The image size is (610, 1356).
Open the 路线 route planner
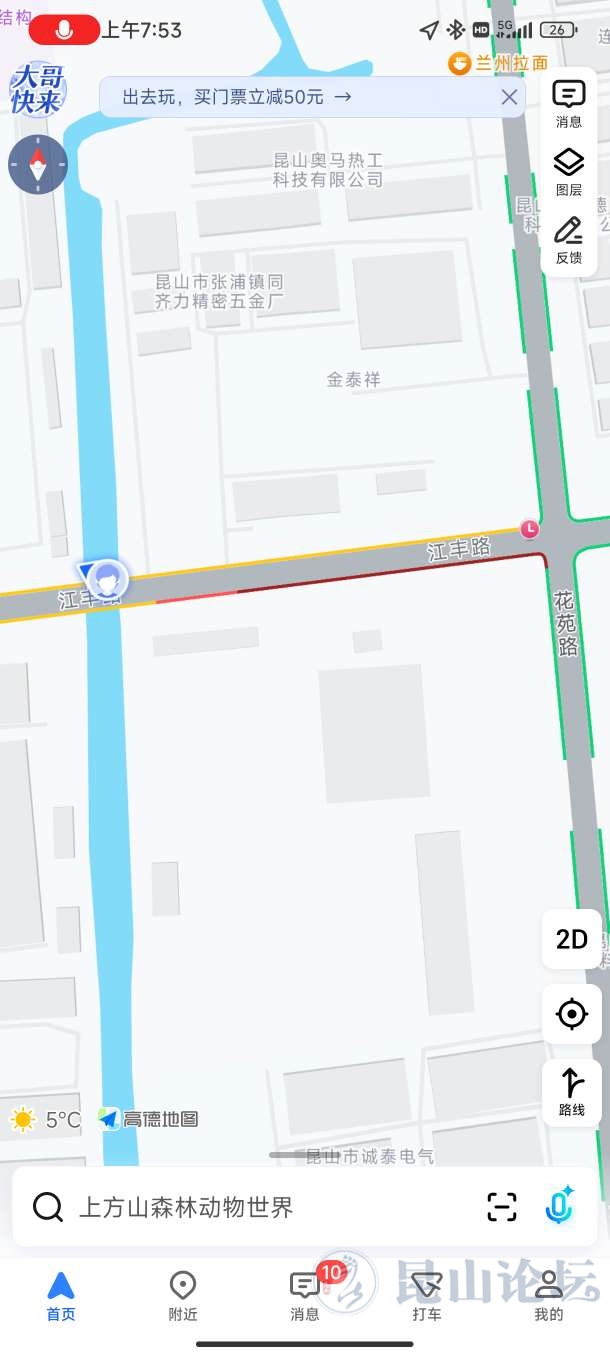coord(572,1092)
